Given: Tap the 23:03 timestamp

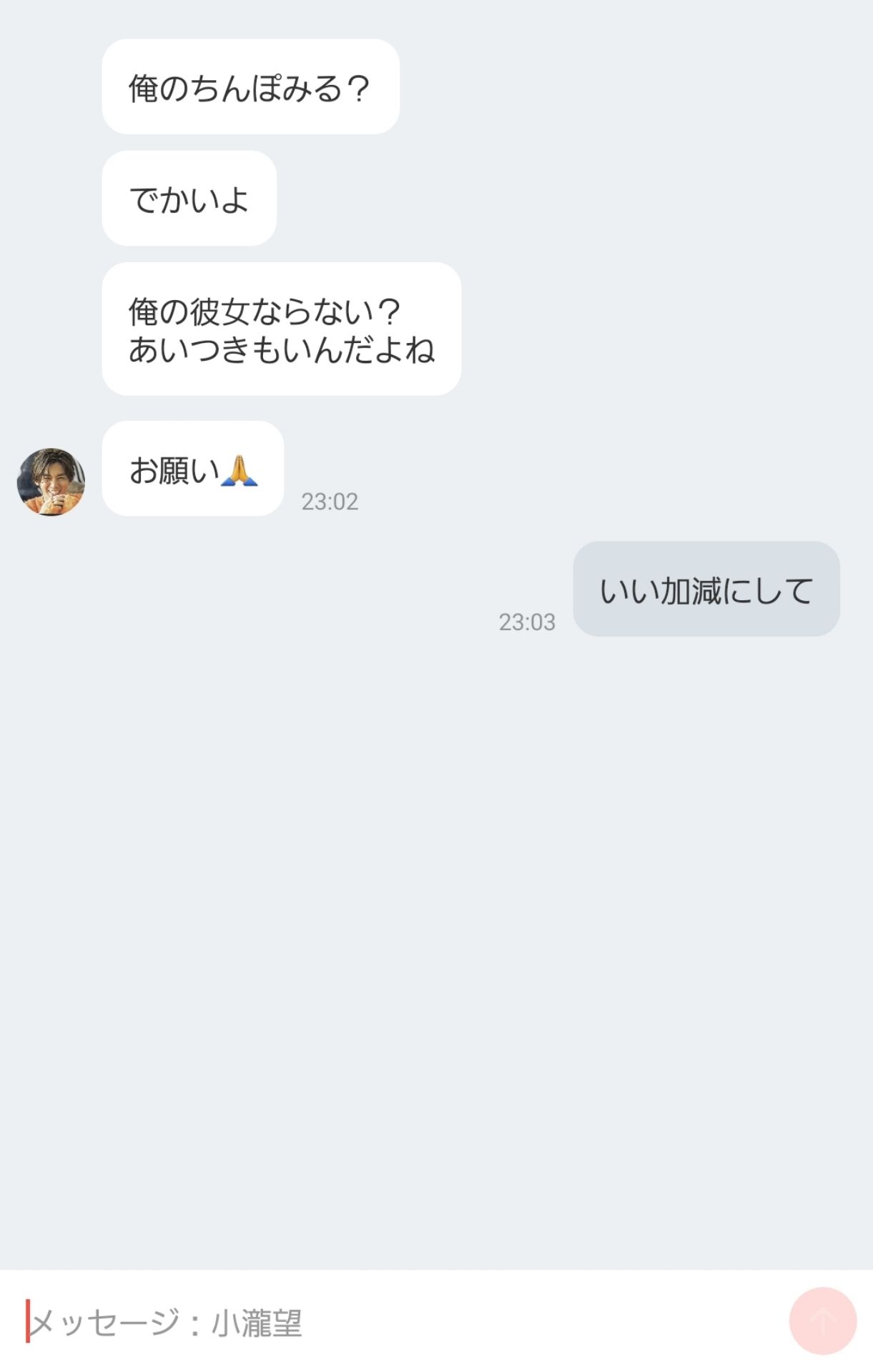Looking at the screenshot, I should point(528,622).
